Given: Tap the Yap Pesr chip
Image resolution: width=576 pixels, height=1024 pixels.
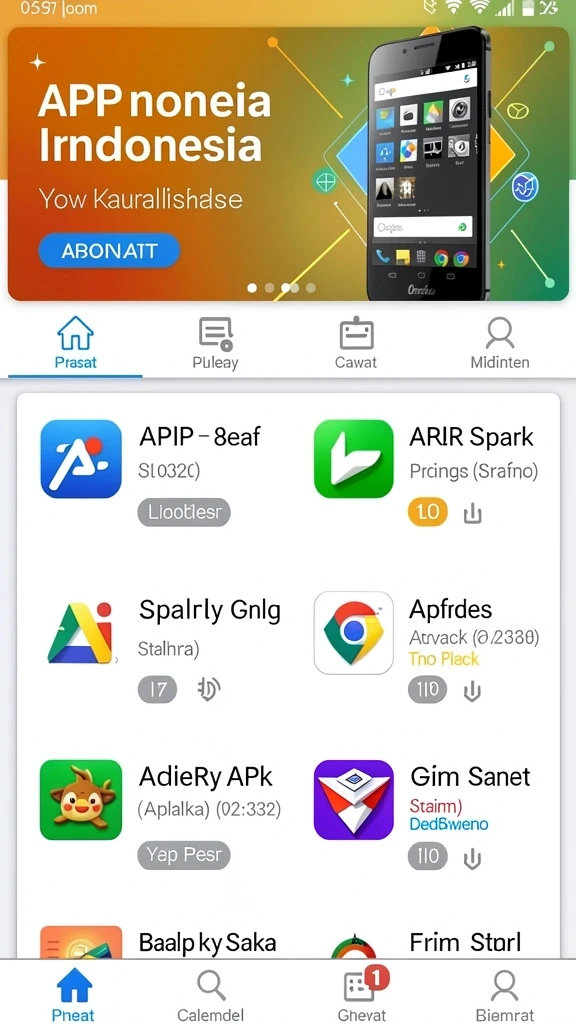Looking at the screenshot, I should 184,854.
